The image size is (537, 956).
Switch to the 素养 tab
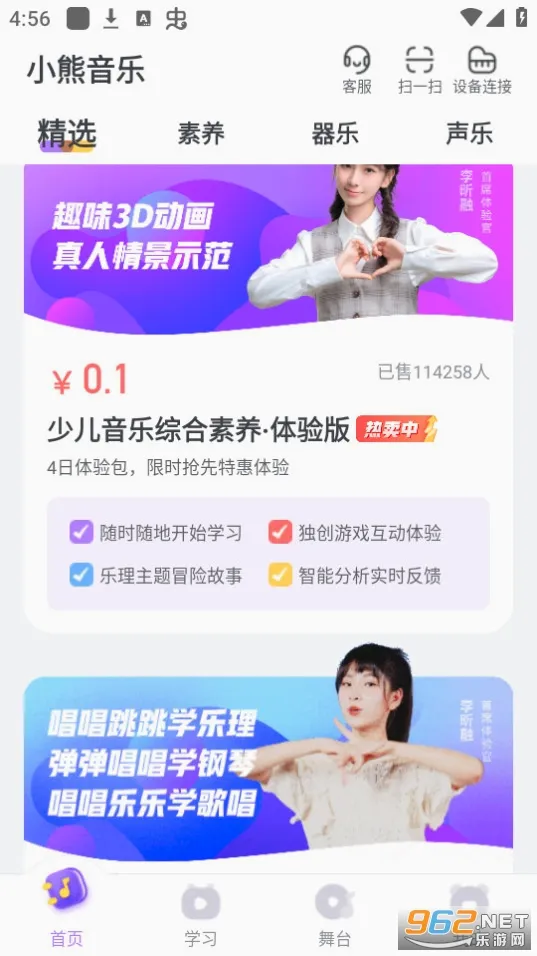(x=201, y=134)
